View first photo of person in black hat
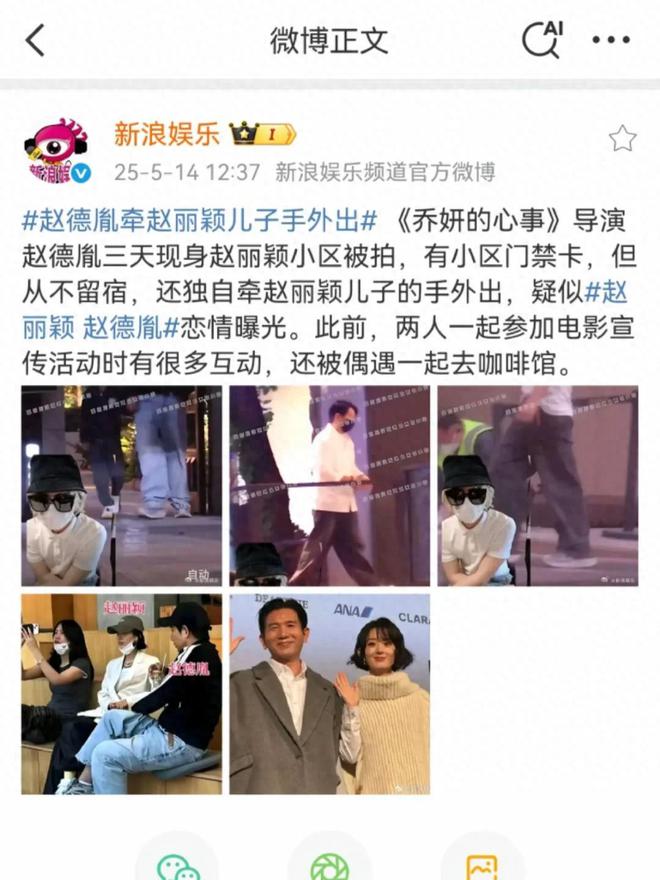 (x=122, y=486)
